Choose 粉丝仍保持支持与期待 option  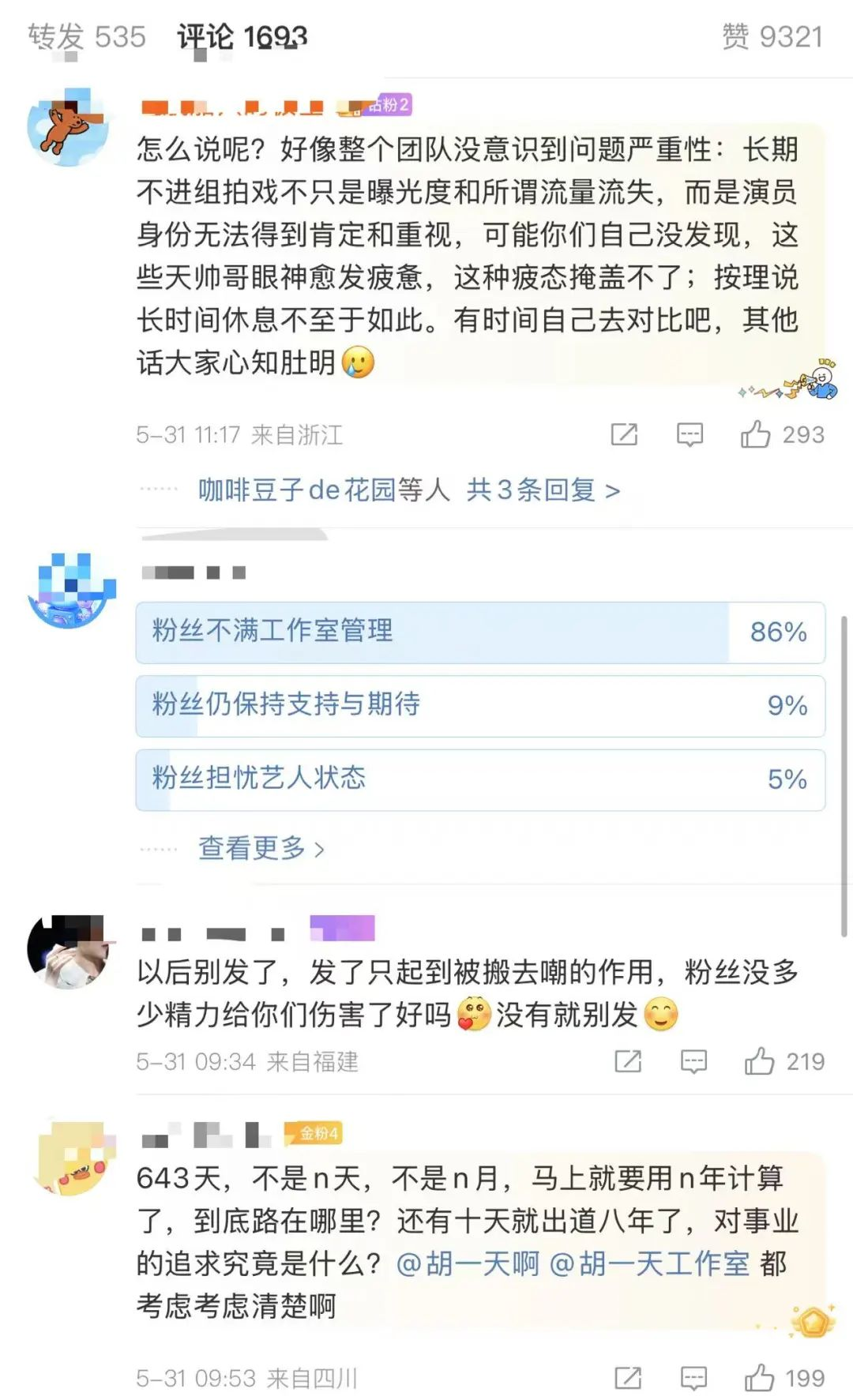click(x=479, y=706)
